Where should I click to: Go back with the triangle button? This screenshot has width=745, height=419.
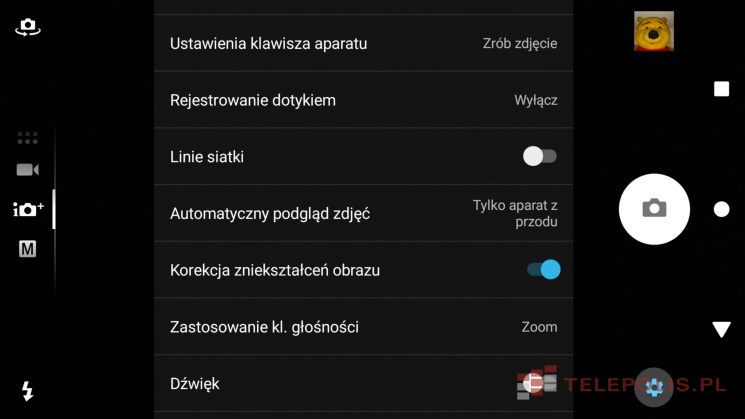click(x=721, y=330)
